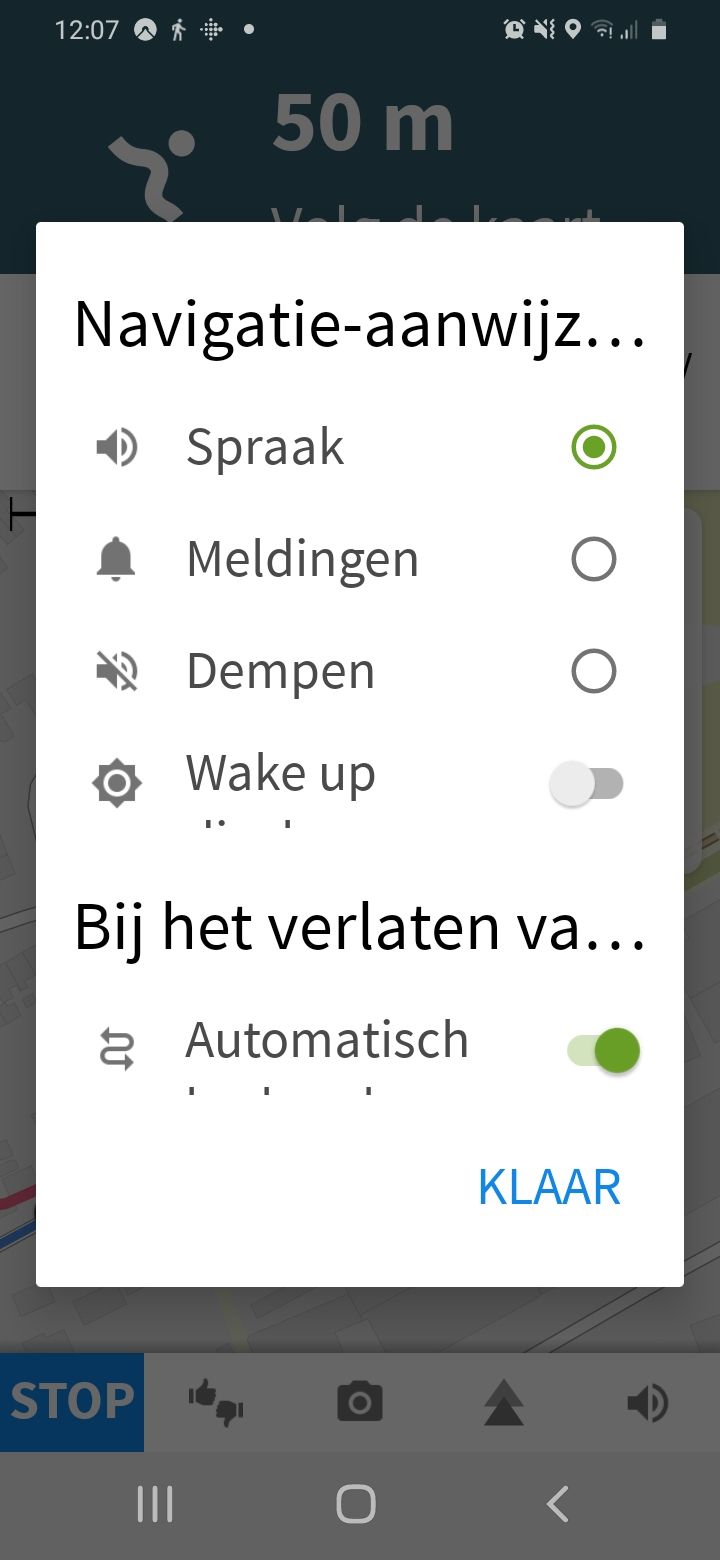Go back with the system back button
This screenshot has width=720, height=1560.
pyautogui.click(x=557, y=1503)
